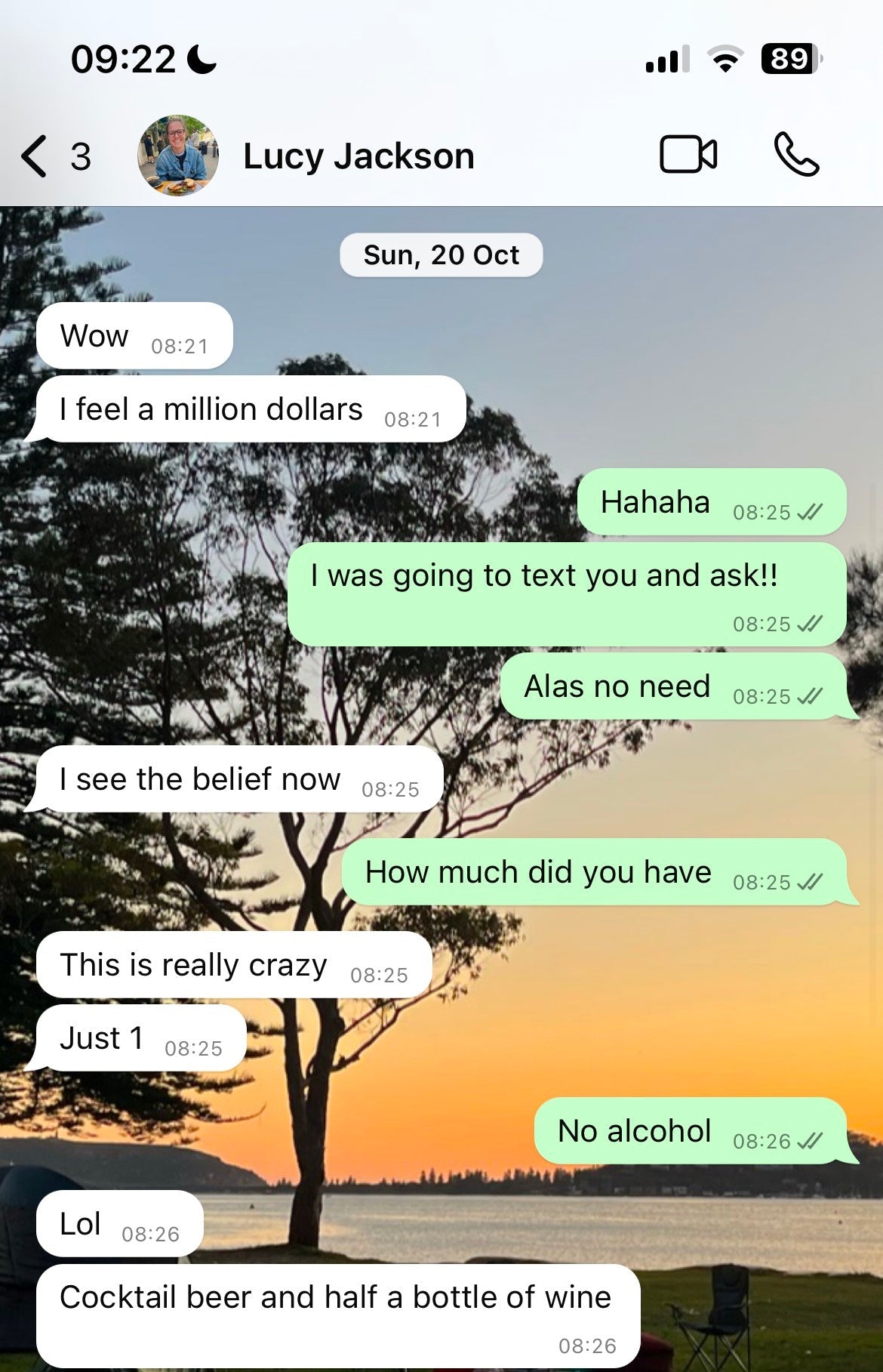The width and height of the screenshot is (883, 1372).
Task: Start a voice call with Lucy Jackson
Action: [796, 155]
